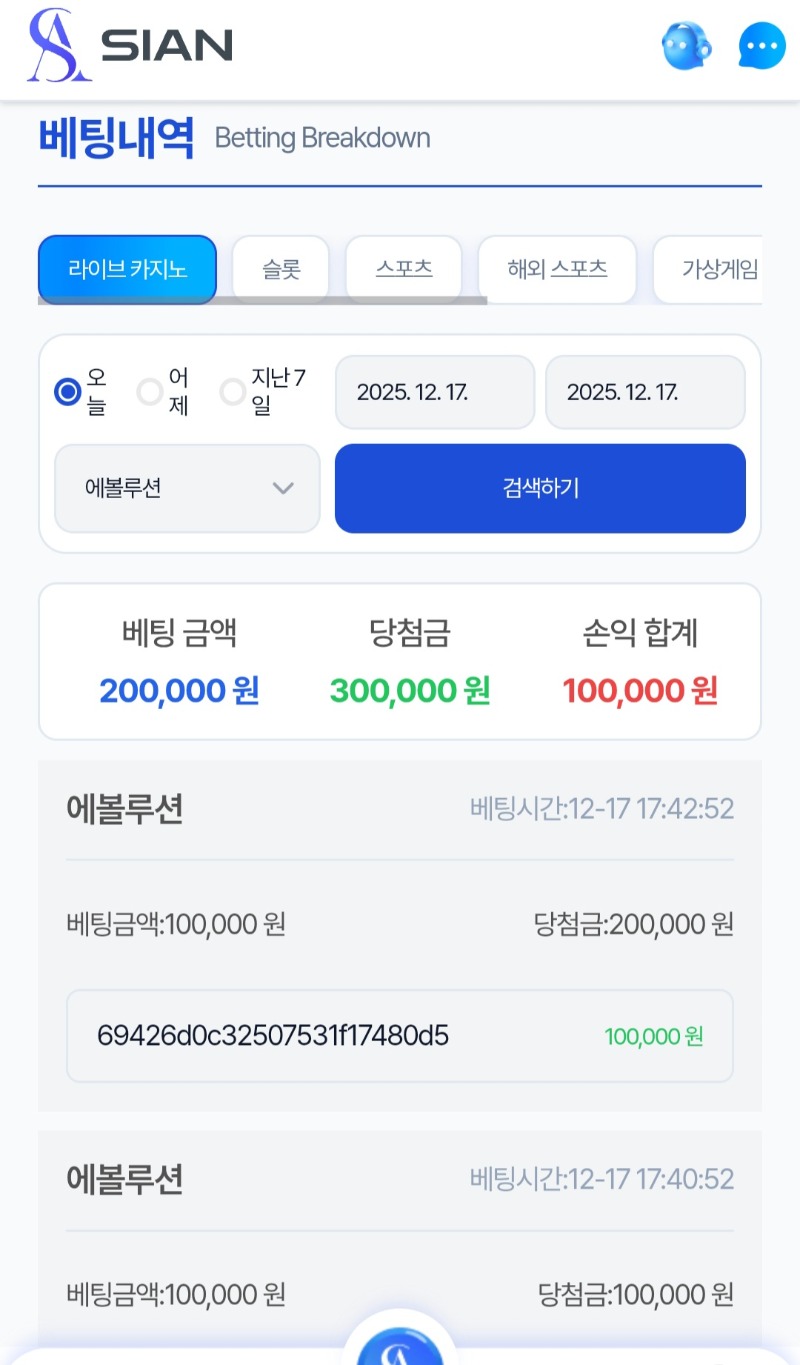Screen dimensions: 800x1365
Task: Switch to the 슬롯 tab
Action: pos(281,269)
